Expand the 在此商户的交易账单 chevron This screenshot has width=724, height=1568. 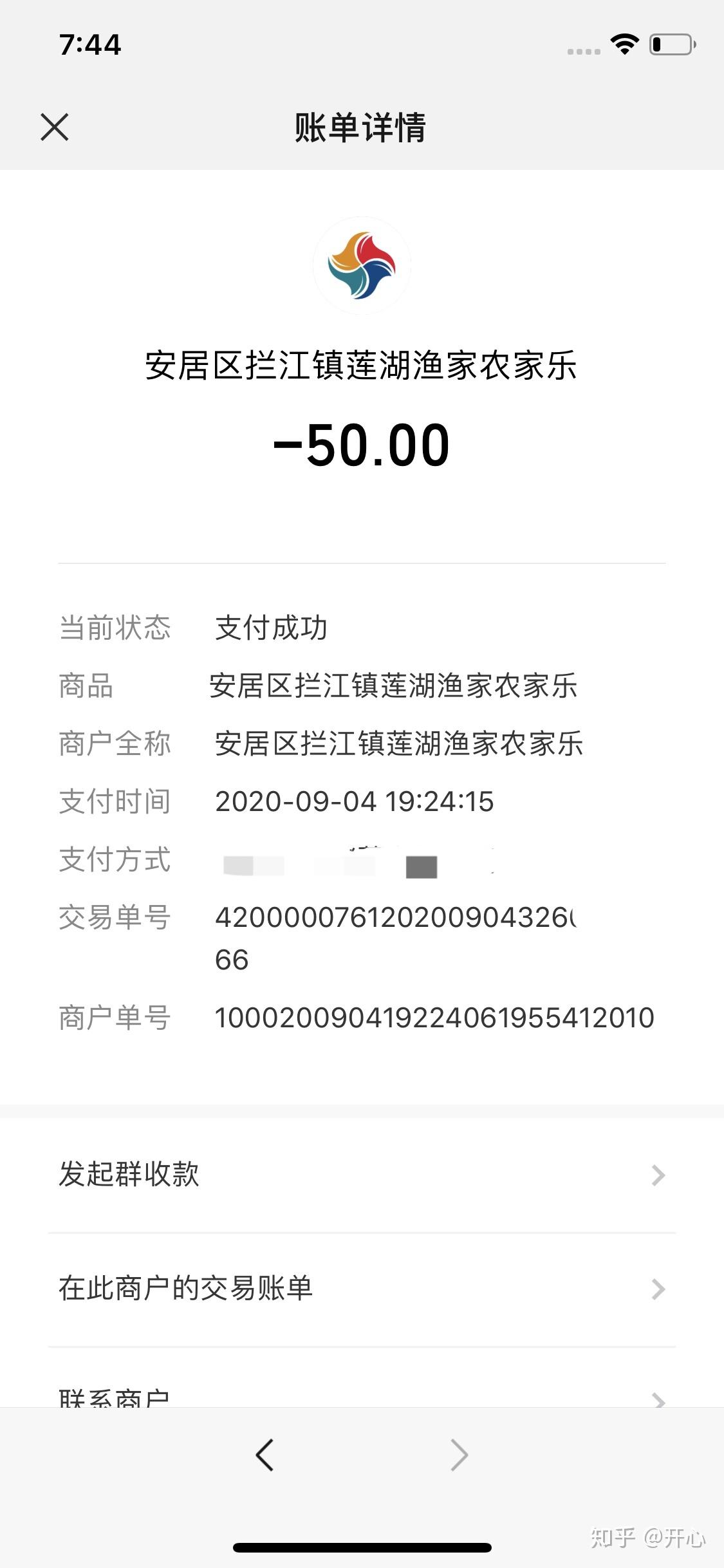point(658,1289)
